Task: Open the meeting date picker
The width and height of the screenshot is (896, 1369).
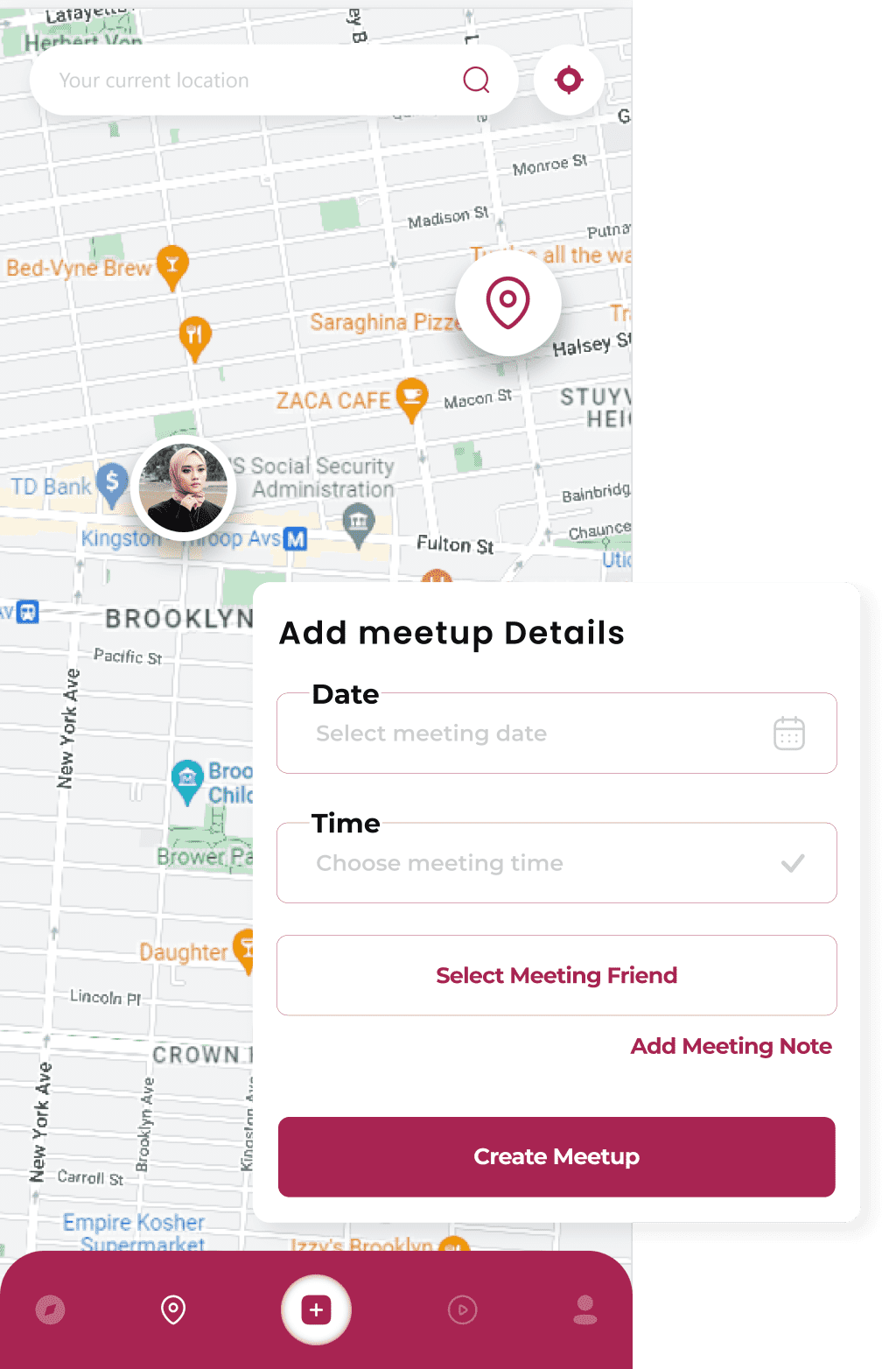Action: (x=525, y=734)
